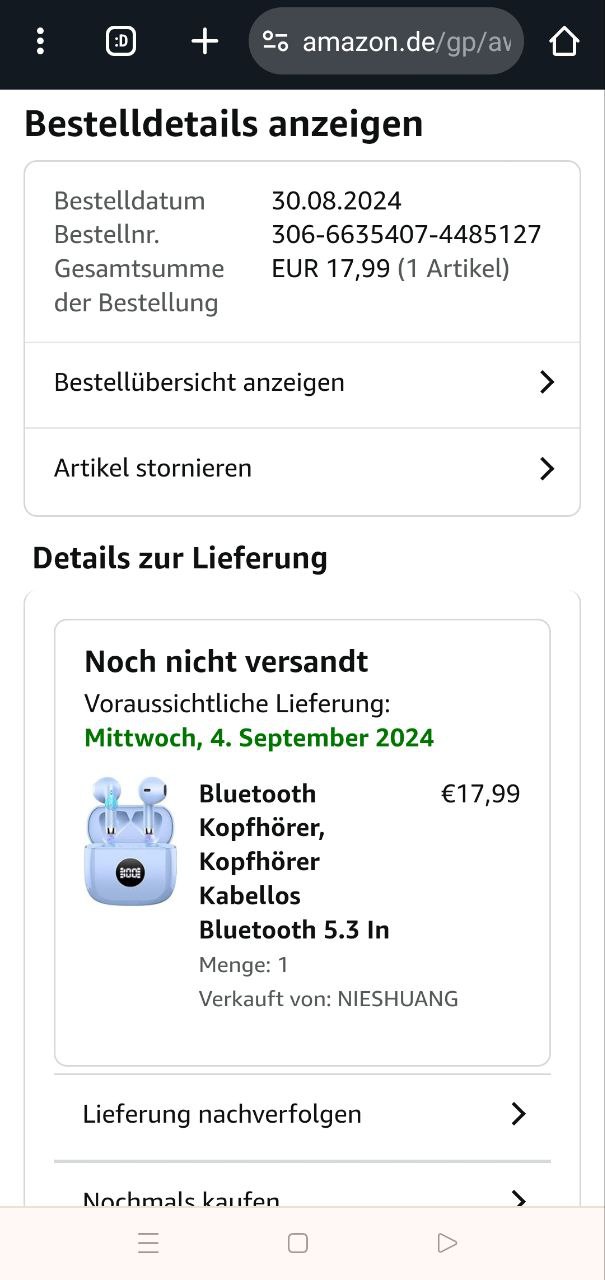Open the browser three-dot menu
The width and height of the screenshot is (605, 1280).
coord(40,41)
